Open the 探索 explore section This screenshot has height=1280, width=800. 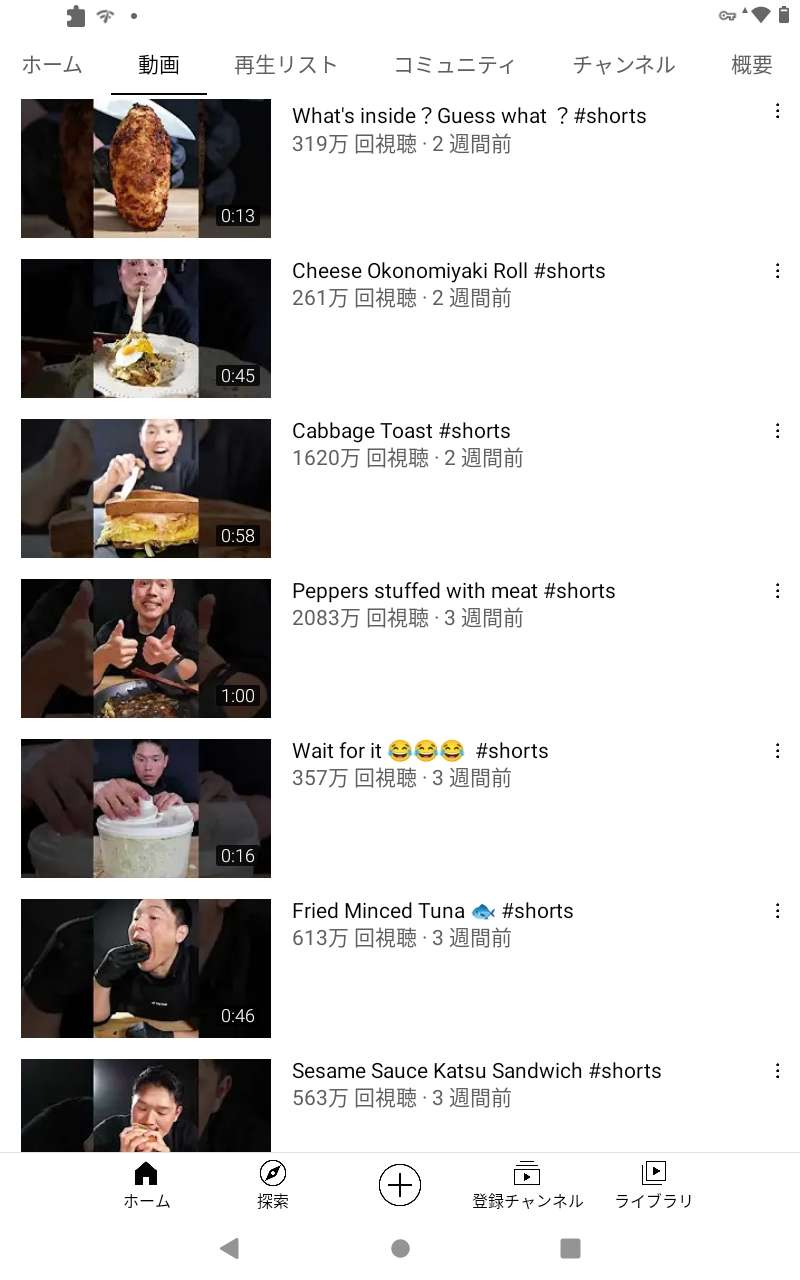[272, 1185]
